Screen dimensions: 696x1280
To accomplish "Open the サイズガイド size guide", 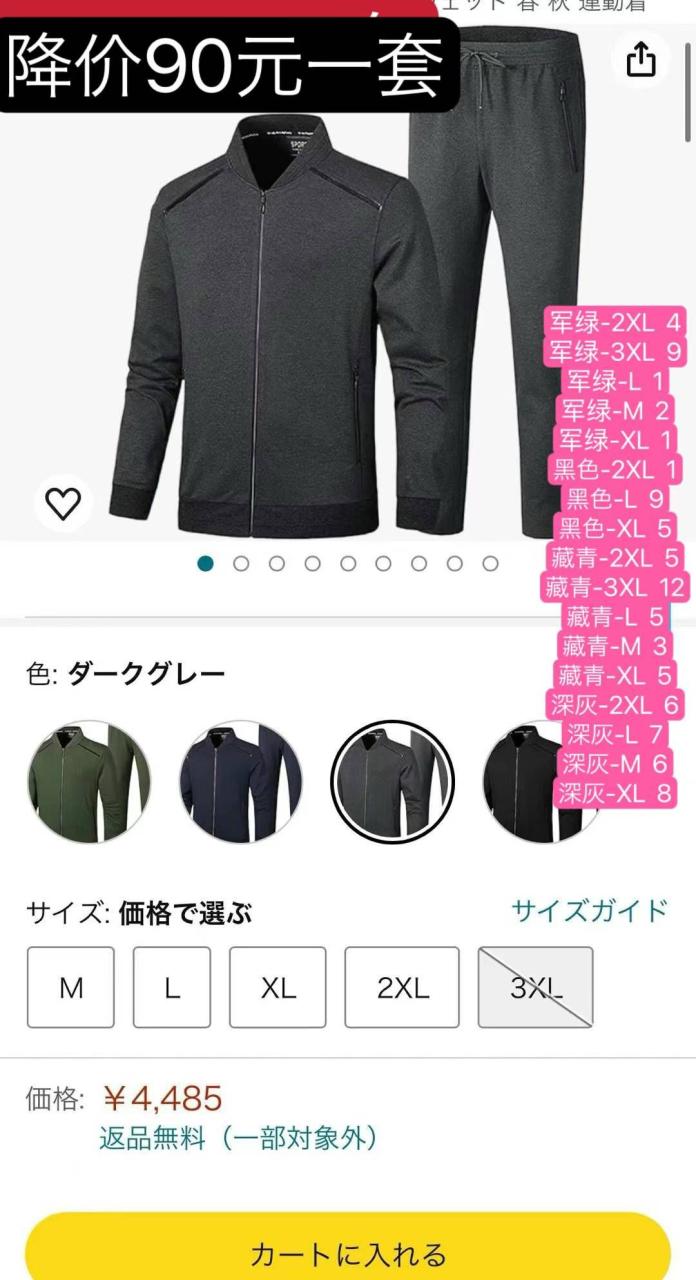I will (589, 910).
